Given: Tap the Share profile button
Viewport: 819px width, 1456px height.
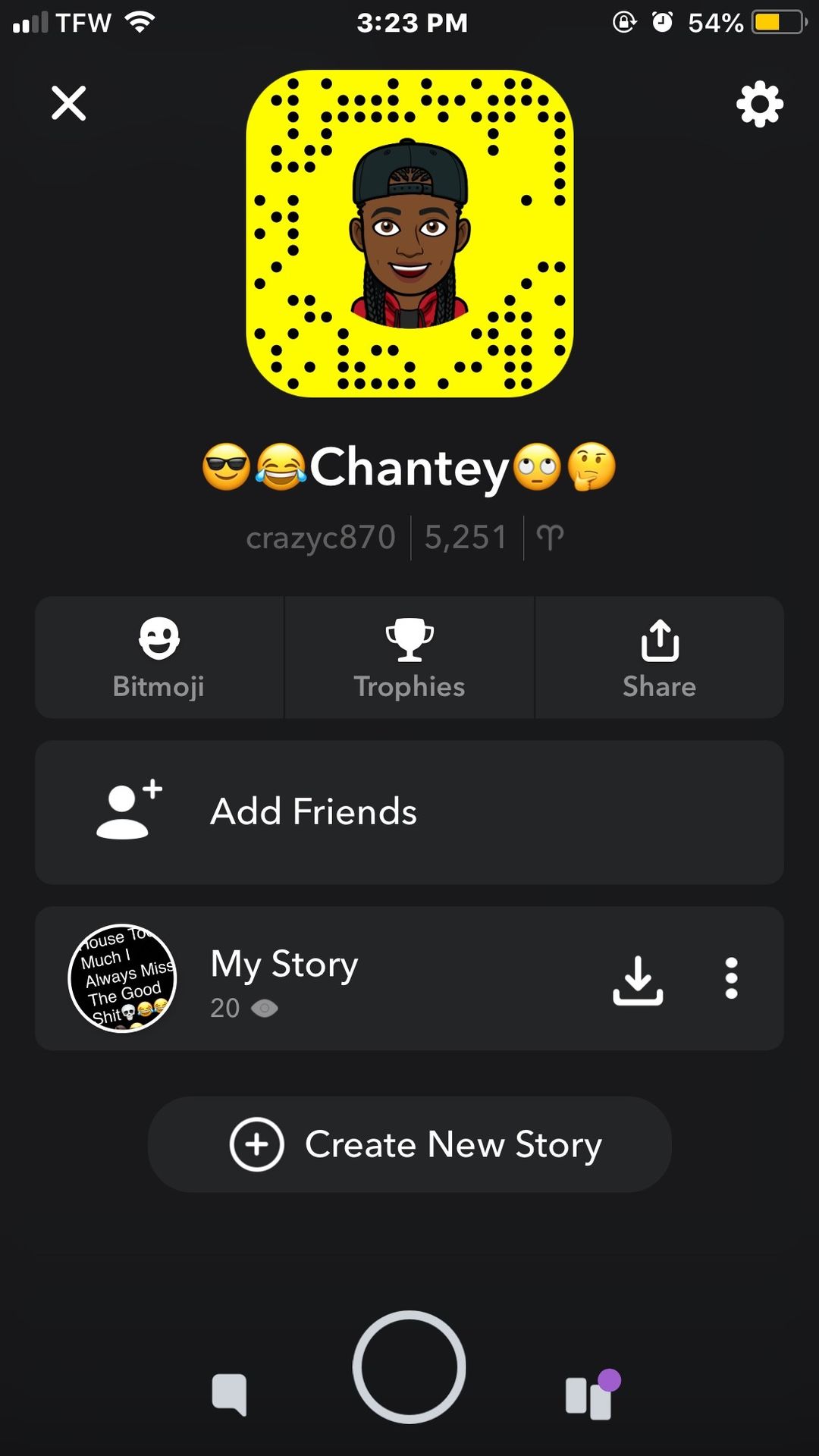Looking at the screenshot, I should 659,657.
